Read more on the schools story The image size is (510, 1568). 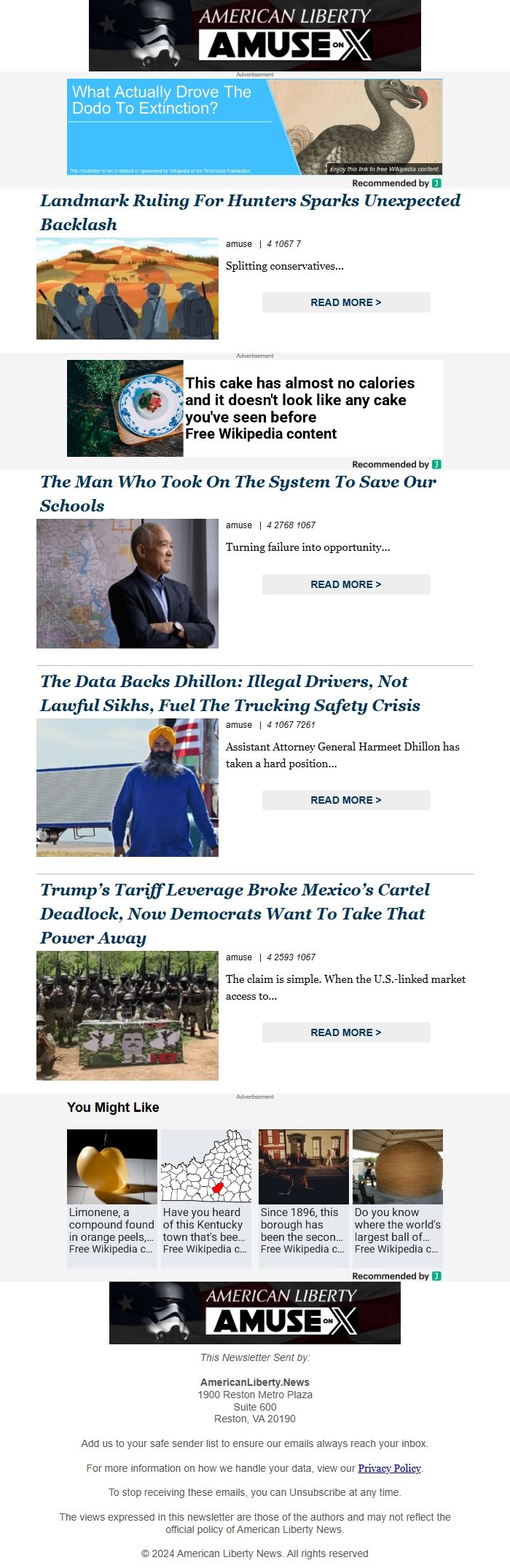pyautogui.click(x=345, y=584)
